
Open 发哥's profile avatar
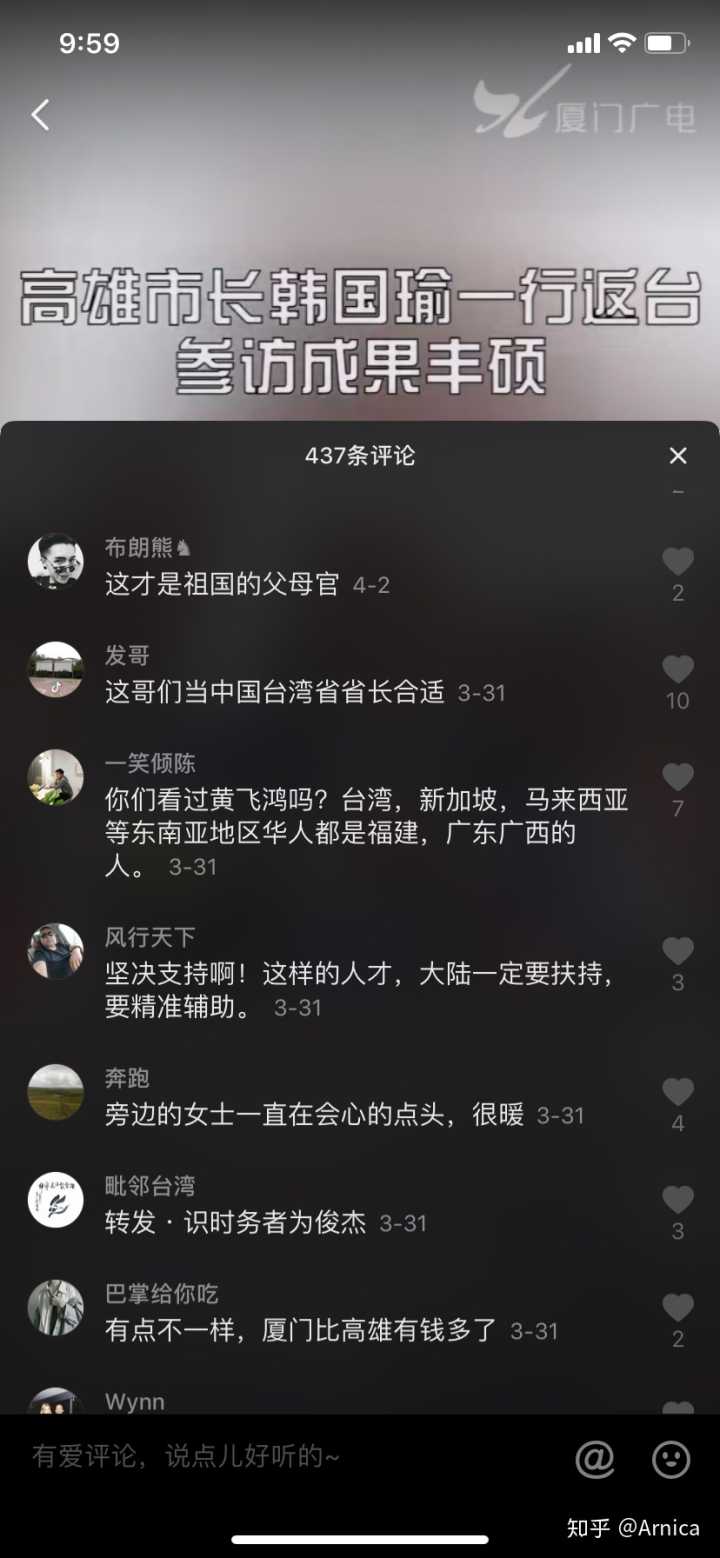tap(55, 669)
